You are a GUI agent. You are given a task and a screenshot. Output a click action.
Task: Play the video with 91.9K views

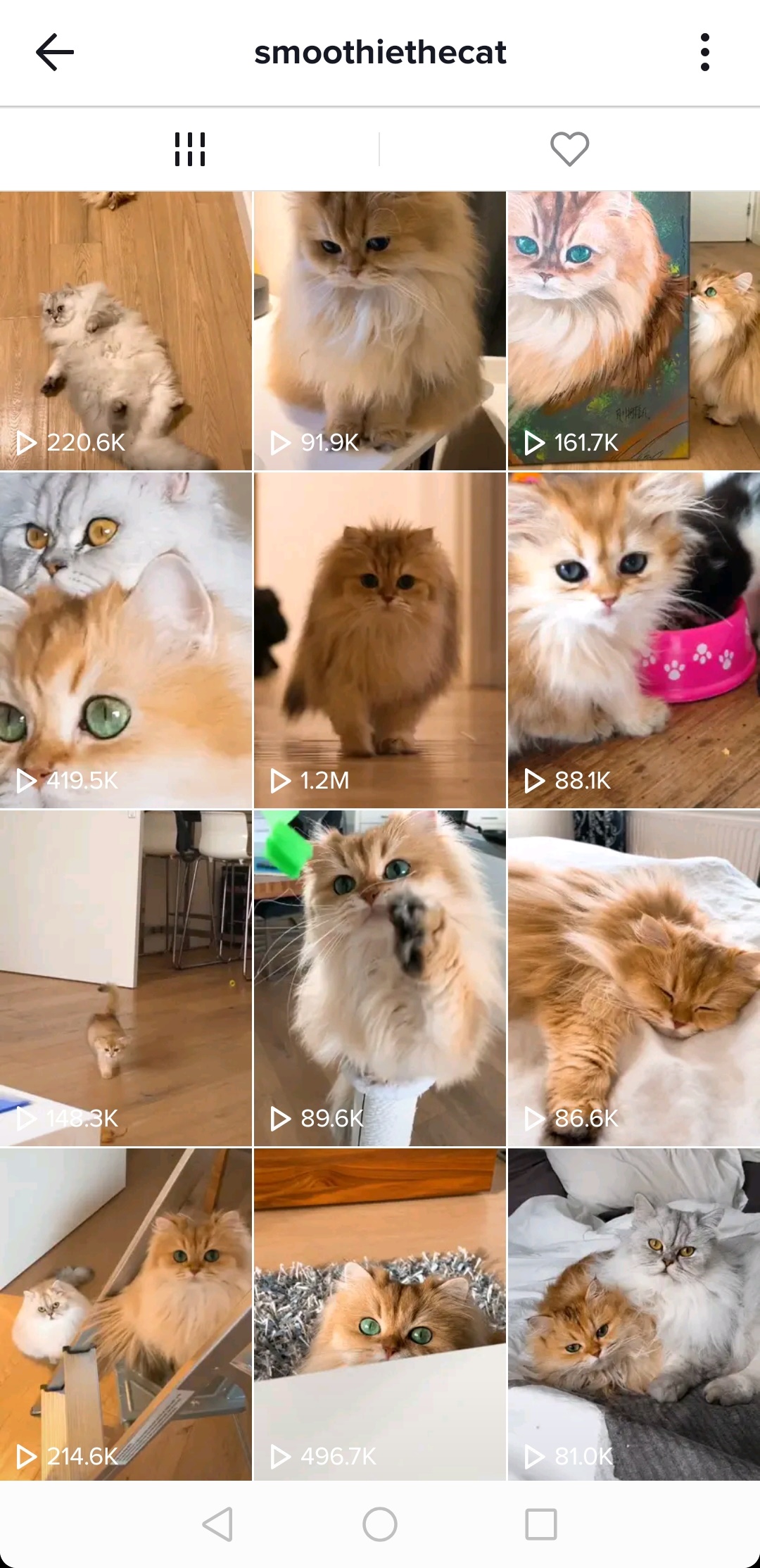point(380,331)
